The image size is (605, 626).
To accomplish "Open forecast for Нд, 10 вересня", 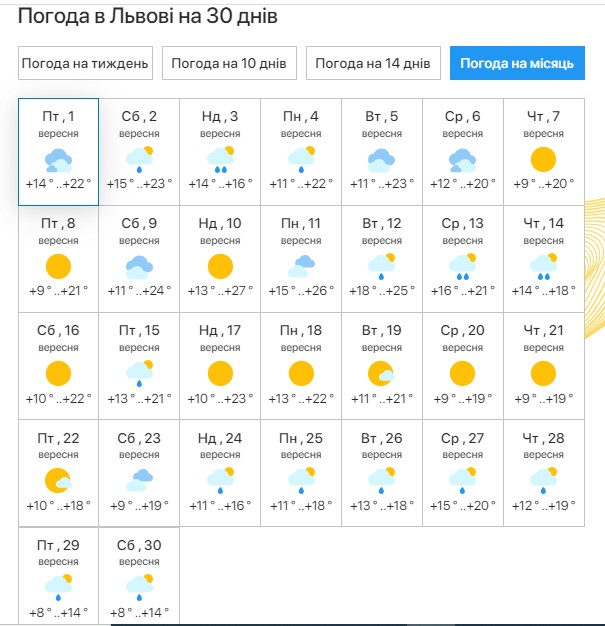I will (x=220, y=258).
